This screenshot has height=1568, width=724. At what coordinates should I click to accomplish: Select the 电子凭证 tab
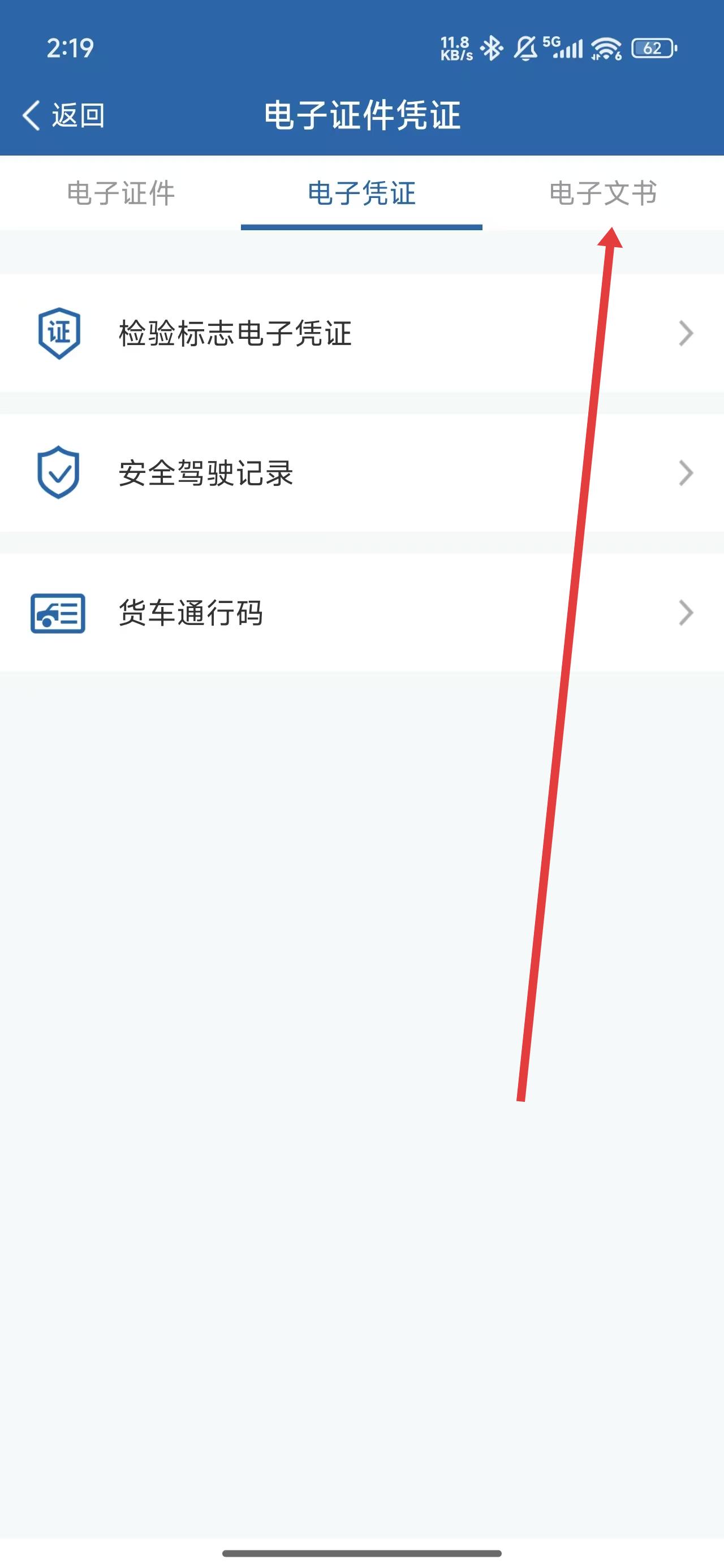click(361, 193)
